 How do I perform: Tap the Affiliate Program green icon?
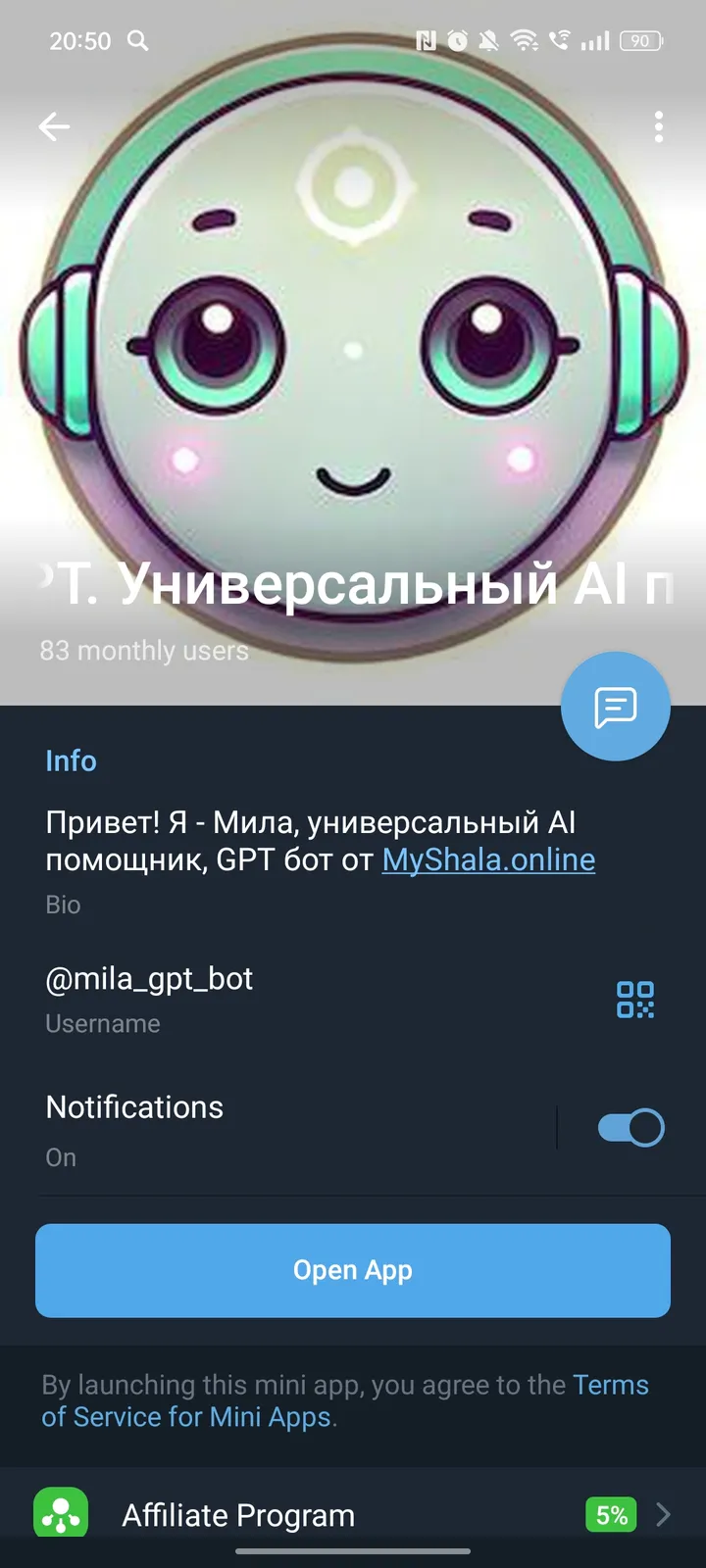click(61, 1513)
